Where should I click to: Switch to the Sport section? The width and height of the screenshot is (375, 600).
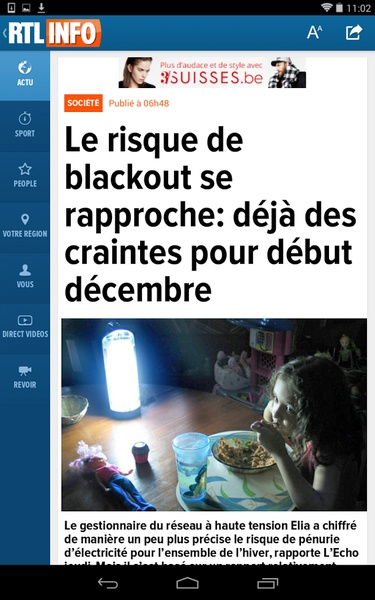coord(25,126)
